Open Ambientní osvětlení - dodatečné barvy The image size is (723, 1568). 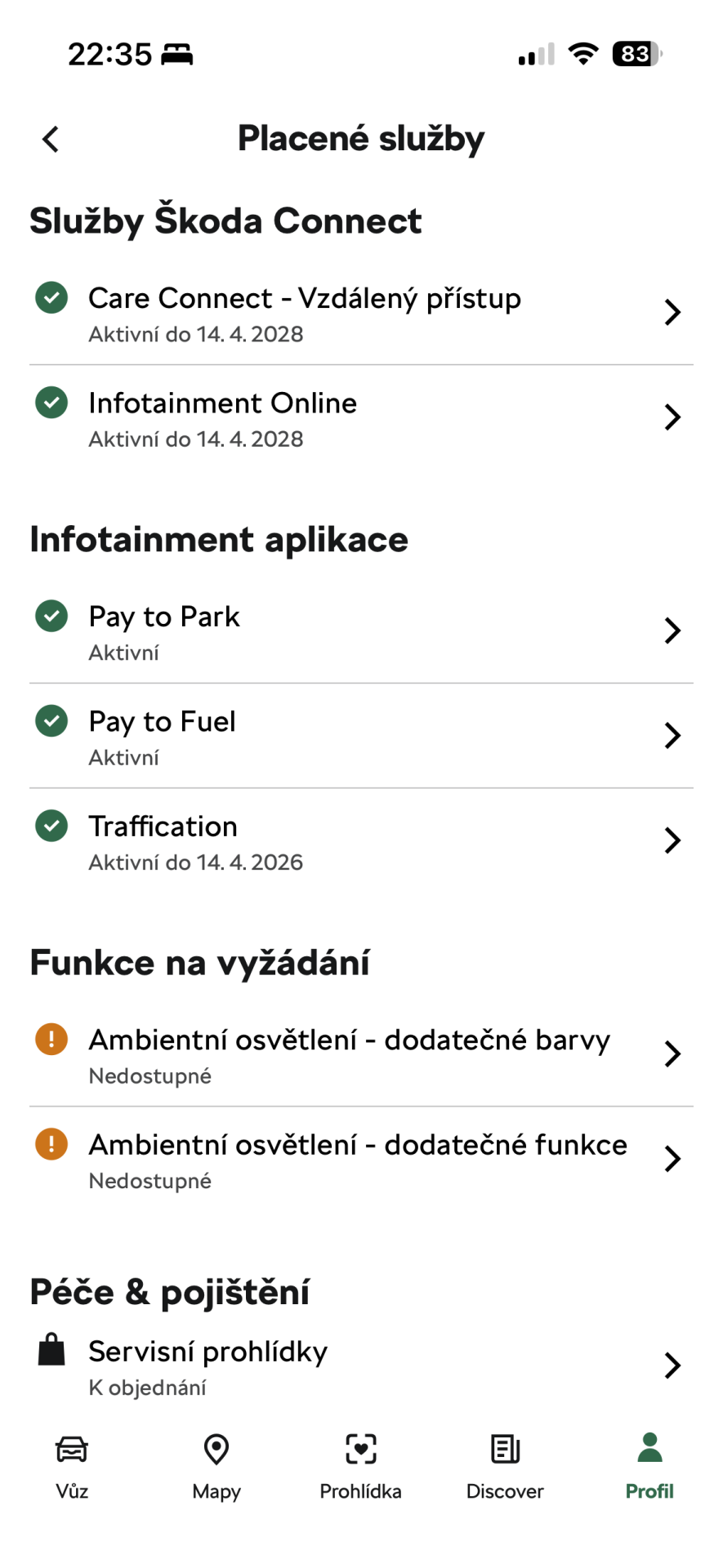361,1054
